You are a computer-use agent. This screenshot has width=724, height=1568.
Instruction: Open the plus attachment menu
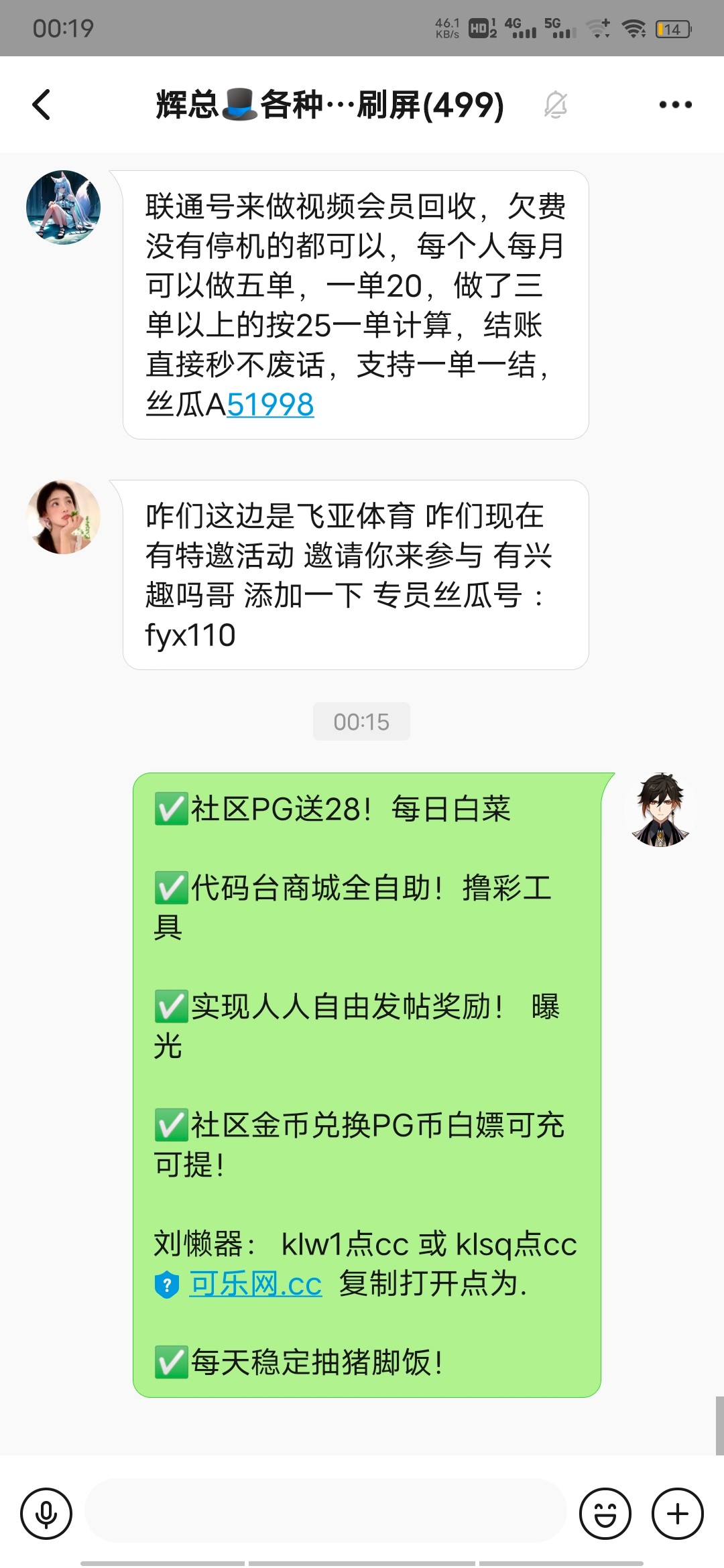[x=677, y=1514]
